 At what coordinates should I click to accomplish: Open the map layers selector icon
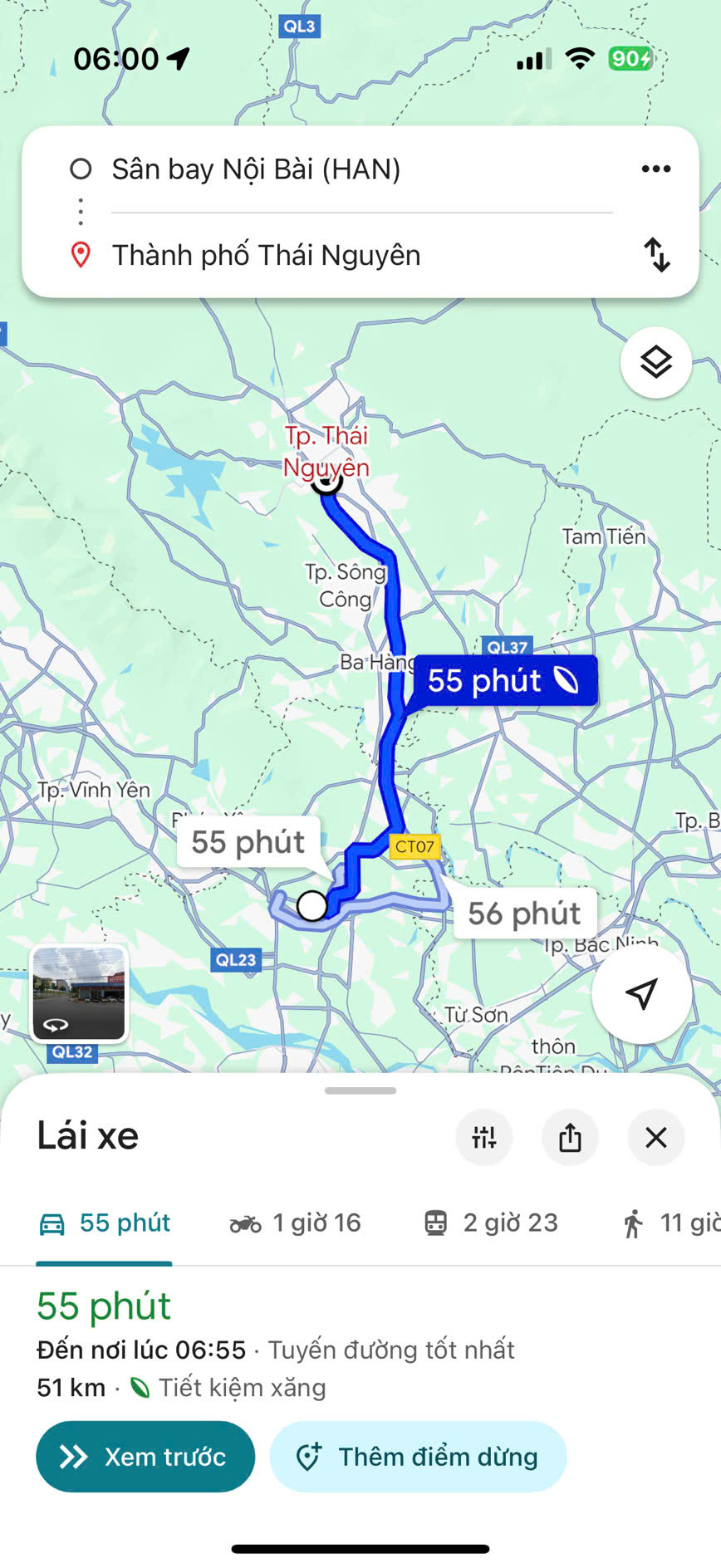pos(655,363)
